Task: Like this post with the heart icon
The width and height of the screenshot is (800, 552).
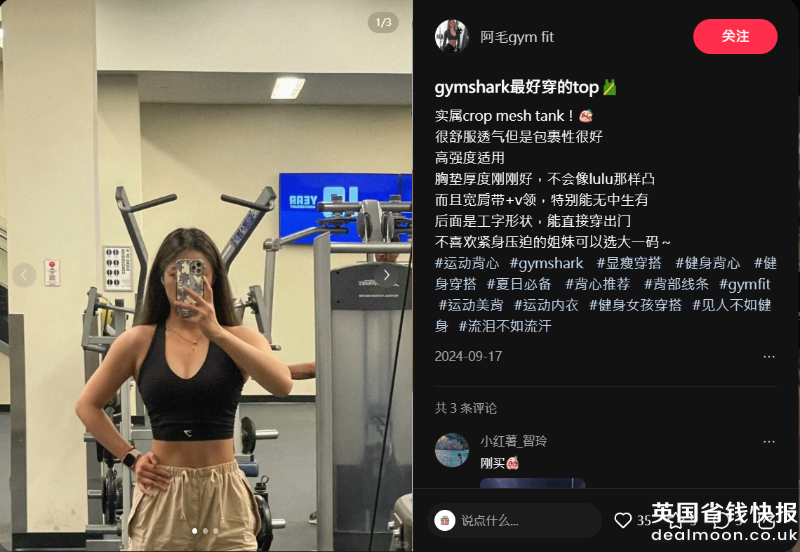Action: [623, 520]
